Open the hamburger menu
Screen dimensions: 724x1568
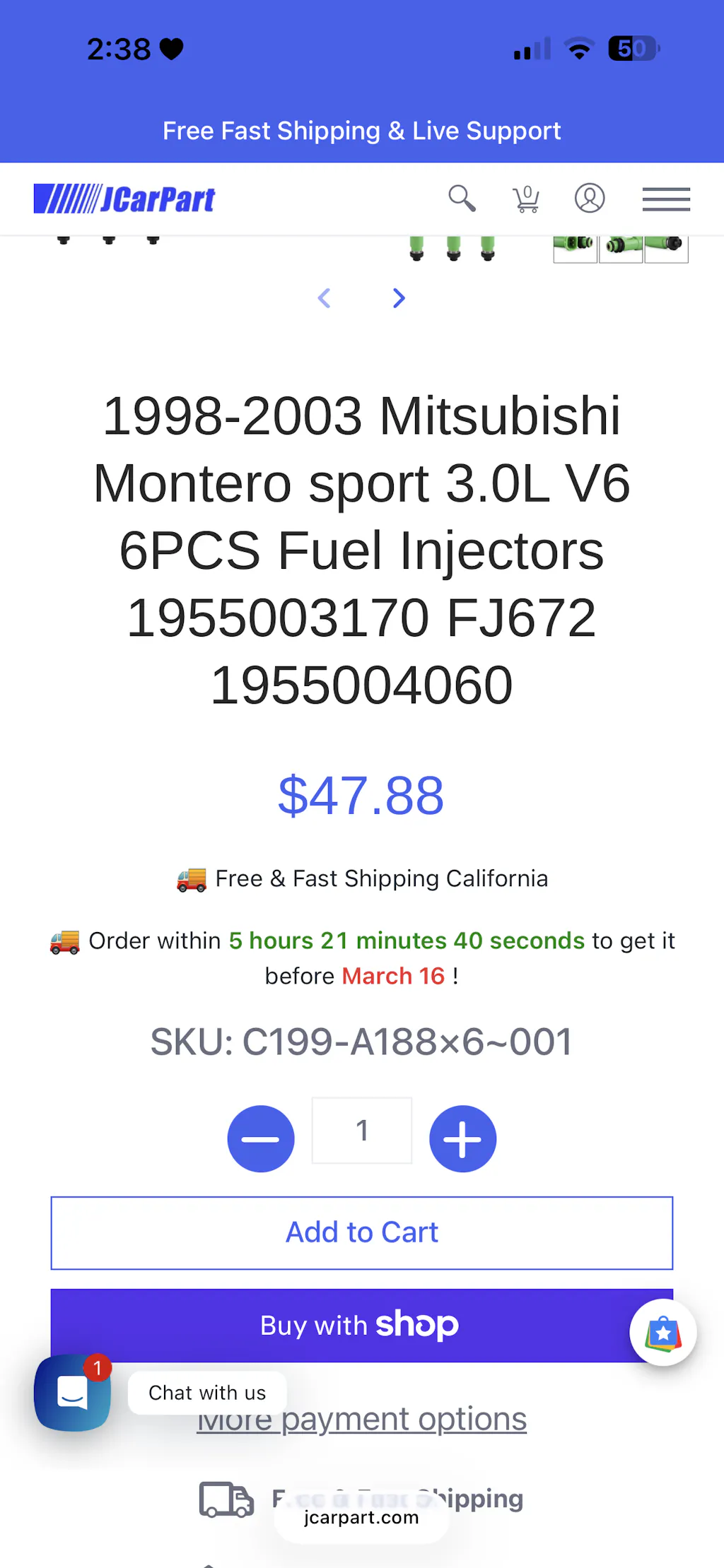point(666,199)
